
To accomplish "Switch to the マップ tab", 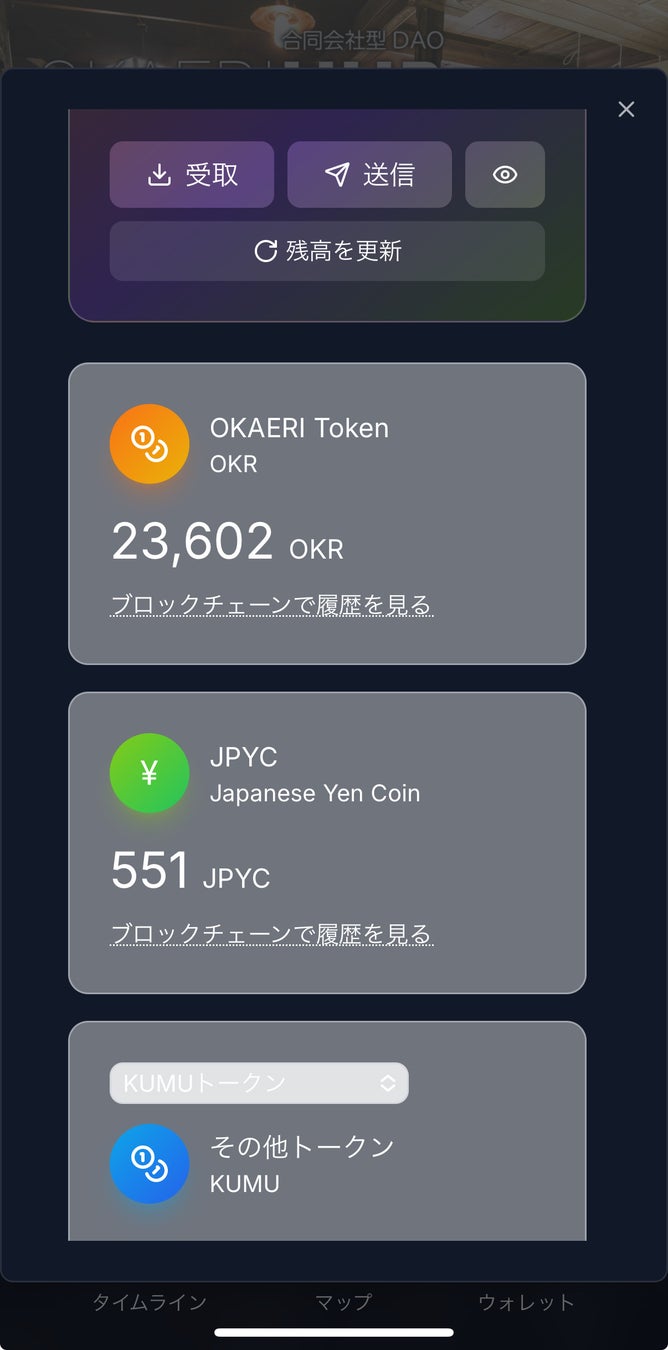I will [343, 1302].
